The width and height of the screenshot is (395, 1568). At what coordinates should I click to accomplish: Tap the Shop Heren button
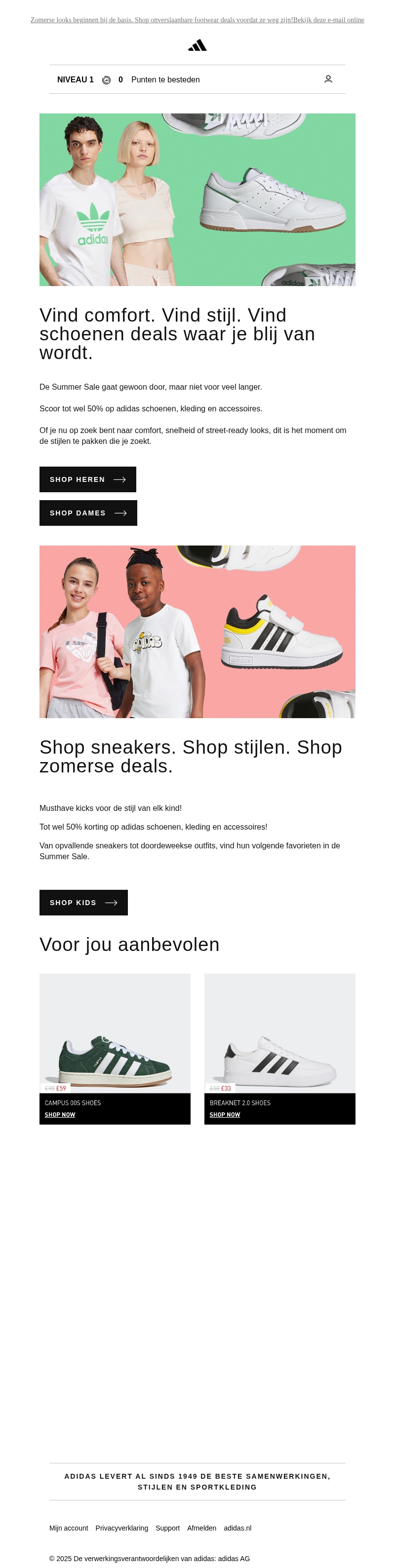88,479
